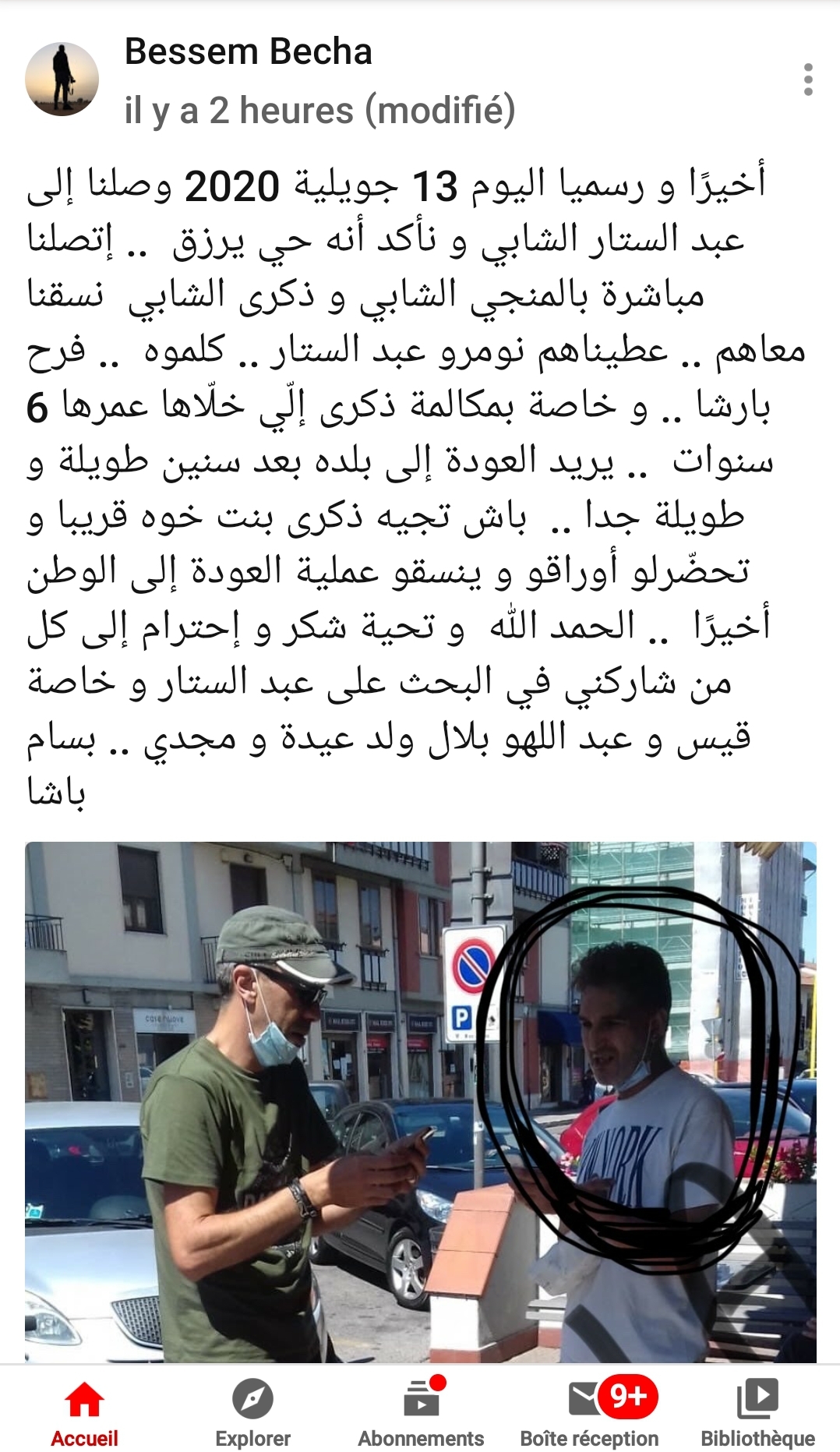Viewport: 840px width, 1452px height.
Task: Open the Abonnements tab
Action: coord(421,1414)
